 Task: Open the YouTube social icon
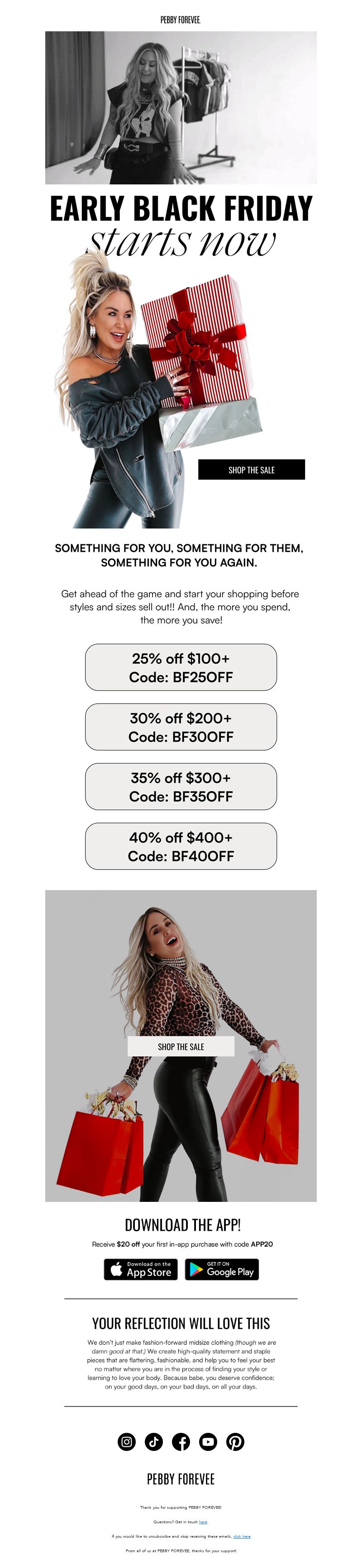point(208,1441)
